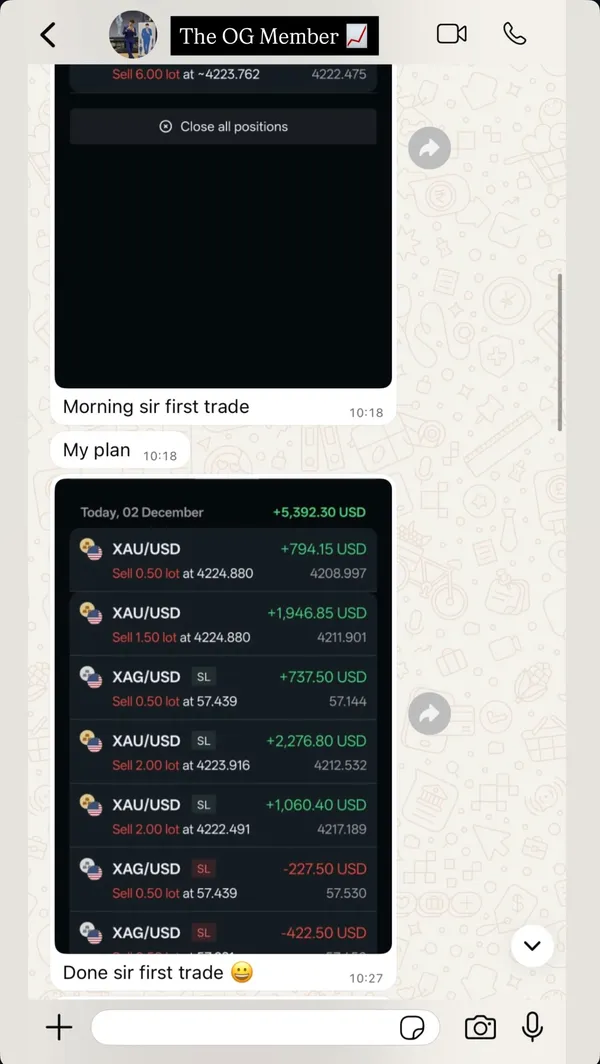Start a video call
The height and width of the screenshot is (1064, 600).
452,34
